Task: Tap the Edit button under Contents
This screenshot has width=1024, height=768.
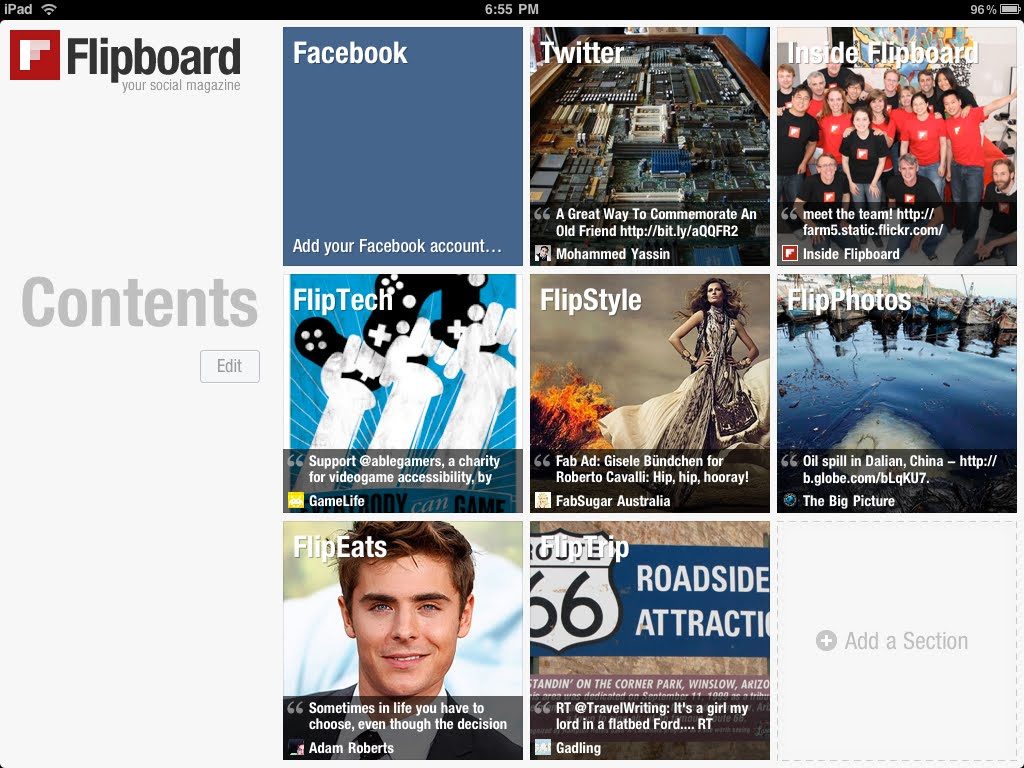Action: point(229,366)
